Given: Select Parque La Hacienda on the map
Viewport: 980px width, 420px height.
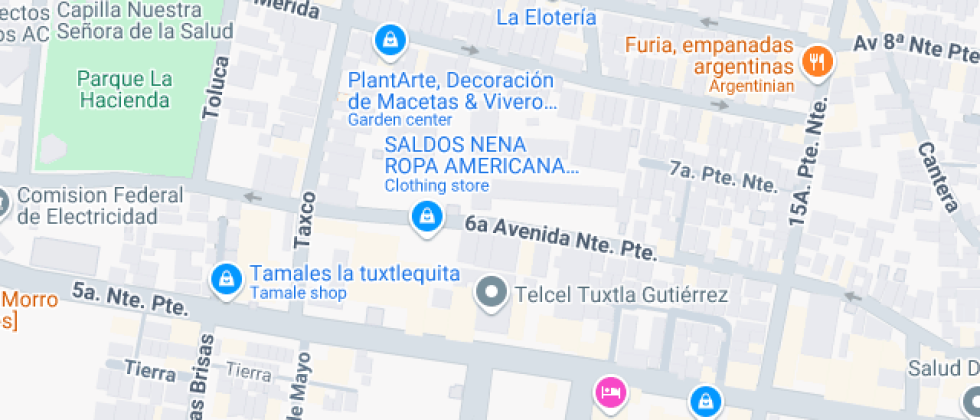Looking at the screenshot, I should pos(124,89).
